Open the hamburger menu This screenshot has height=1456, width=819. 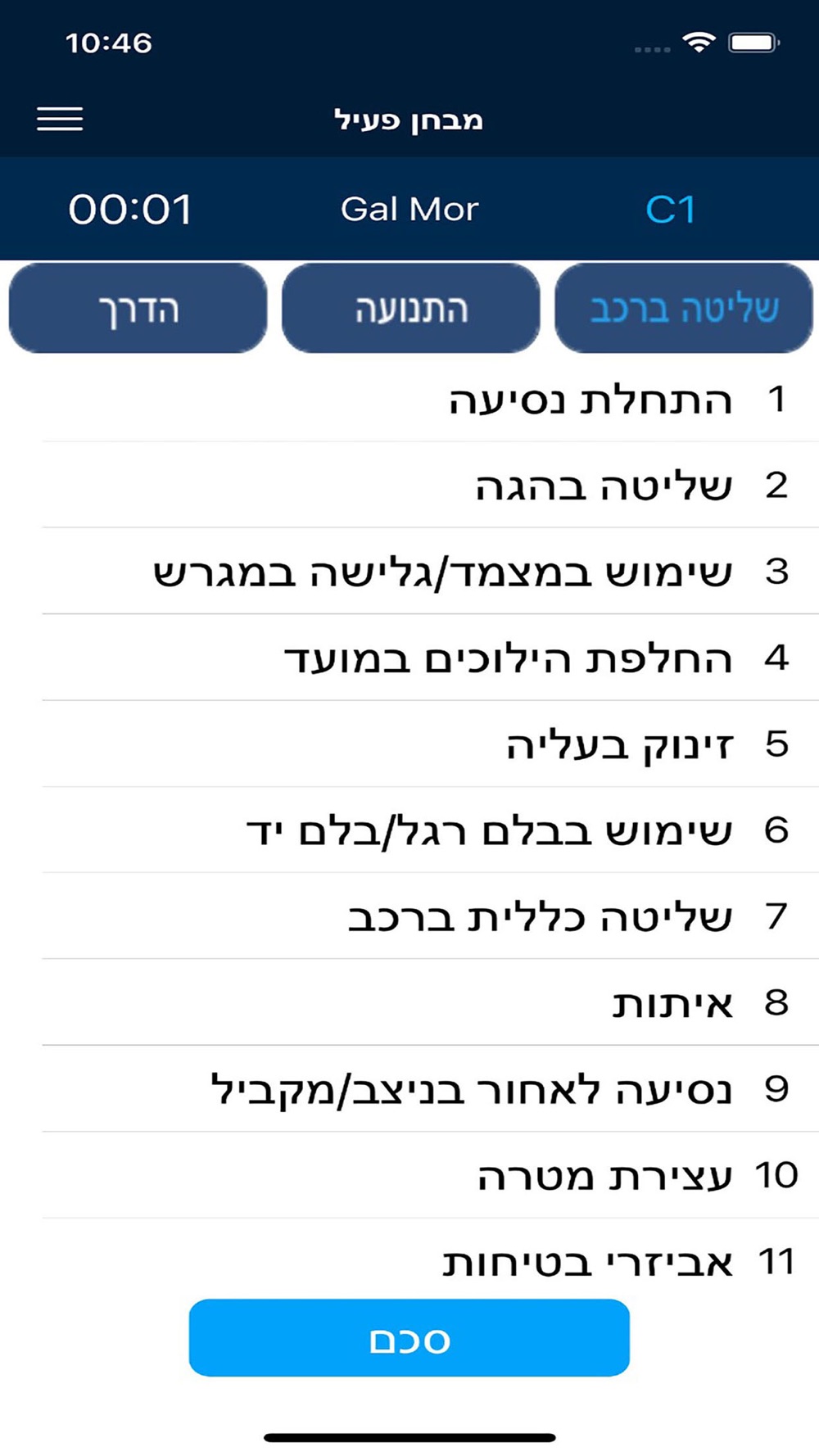[x=60, y=120]
